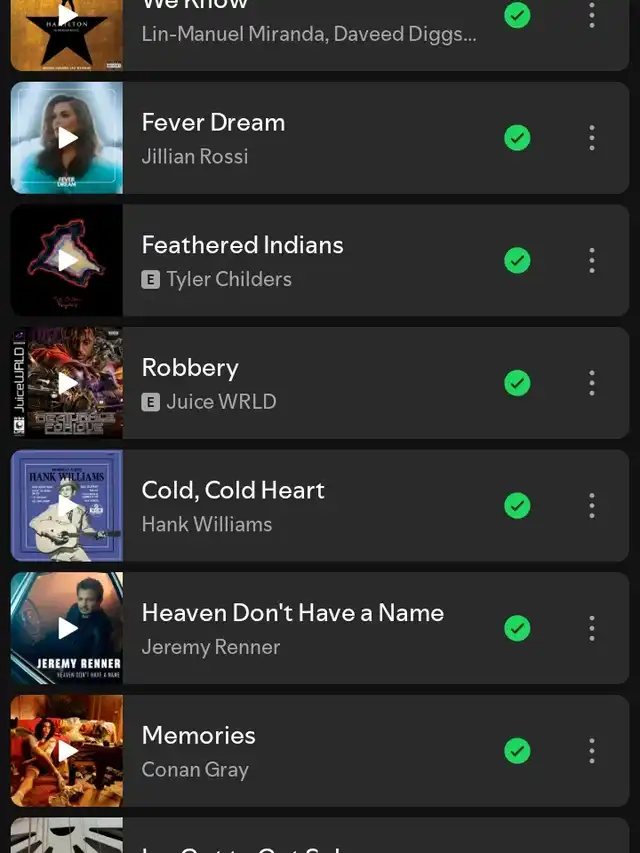Tap the green checkmark beside Memories

pyautogui.click(x=517, y=751)
